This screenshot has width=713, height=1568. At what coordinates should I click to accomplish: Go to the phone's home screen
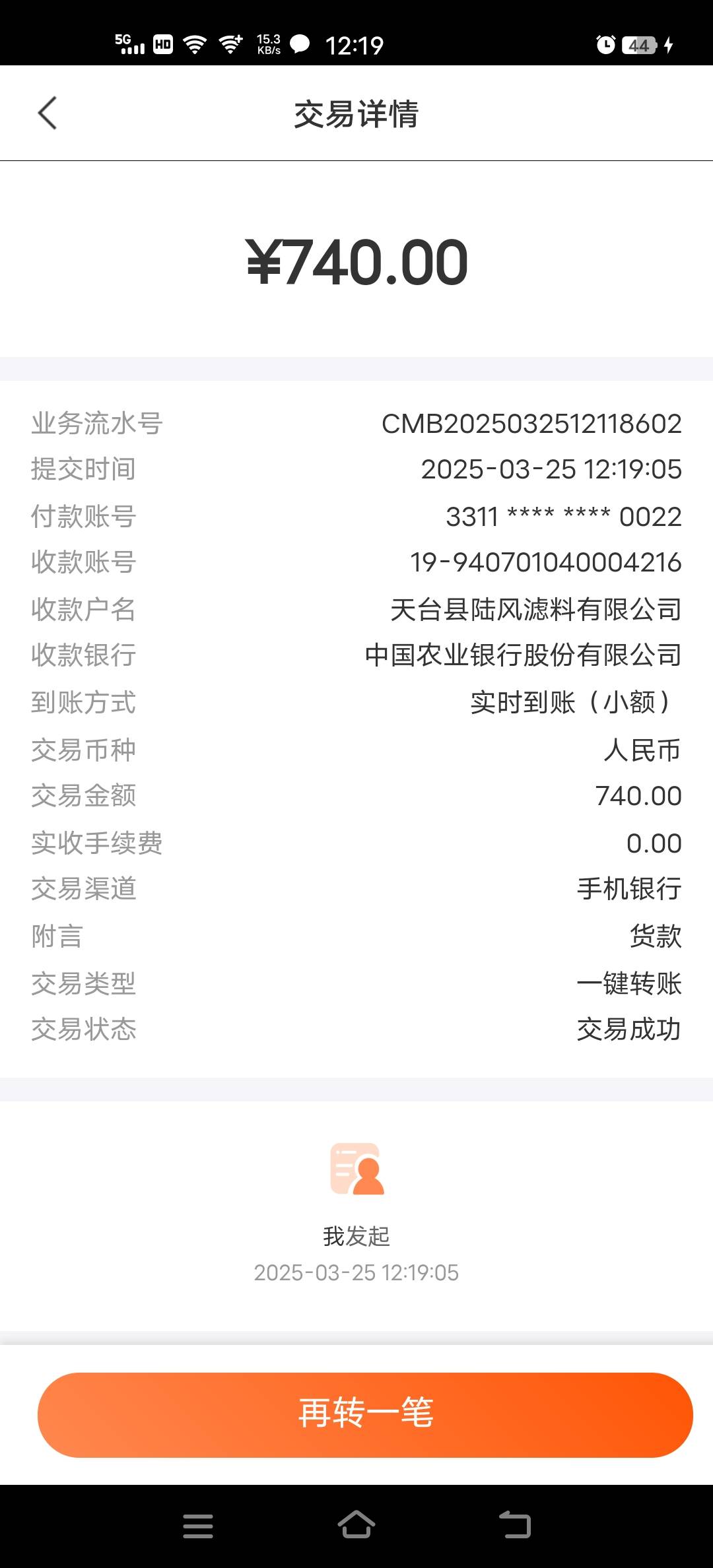[356, 1524]
